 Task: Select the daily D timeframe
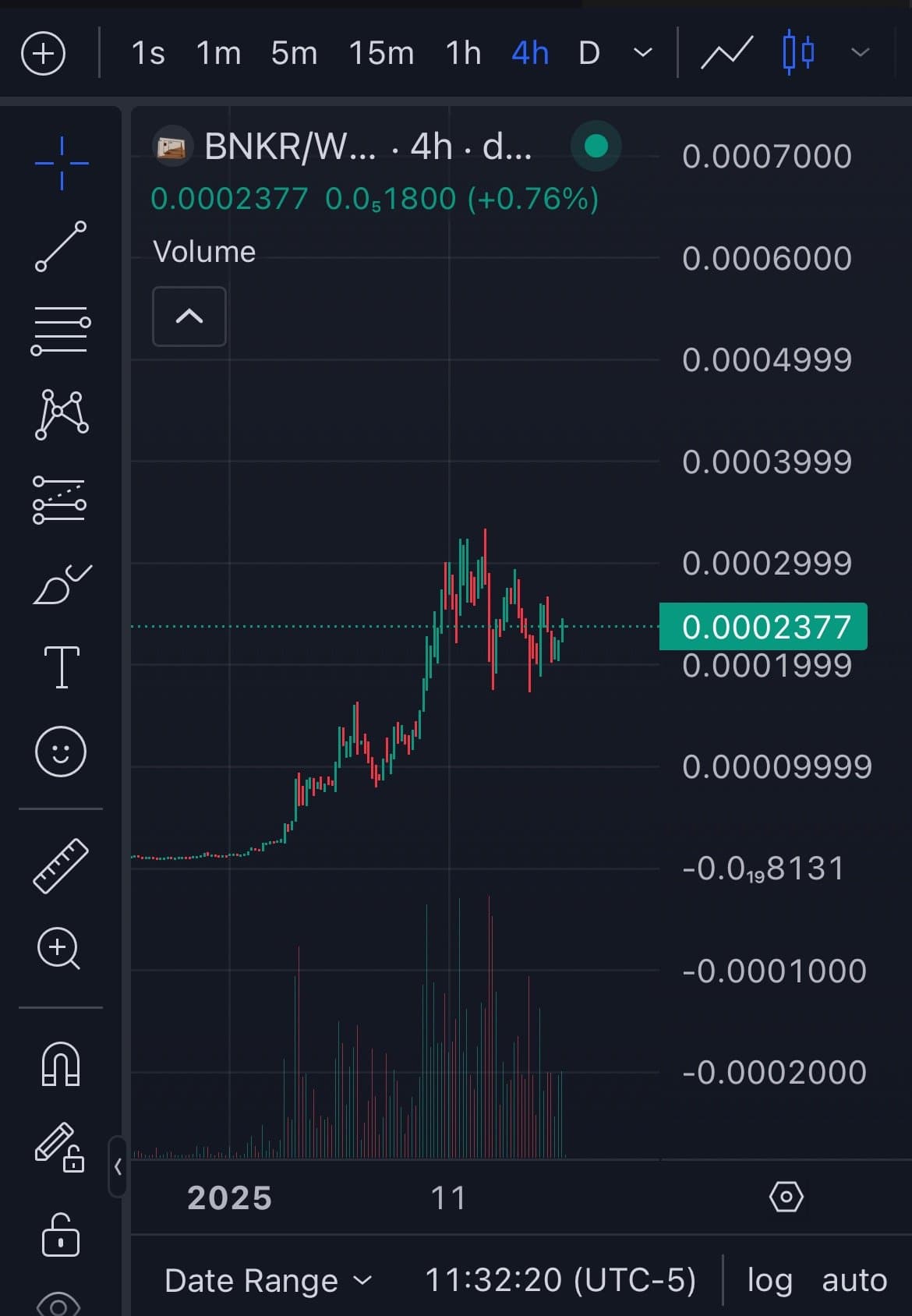click(589, 54)
